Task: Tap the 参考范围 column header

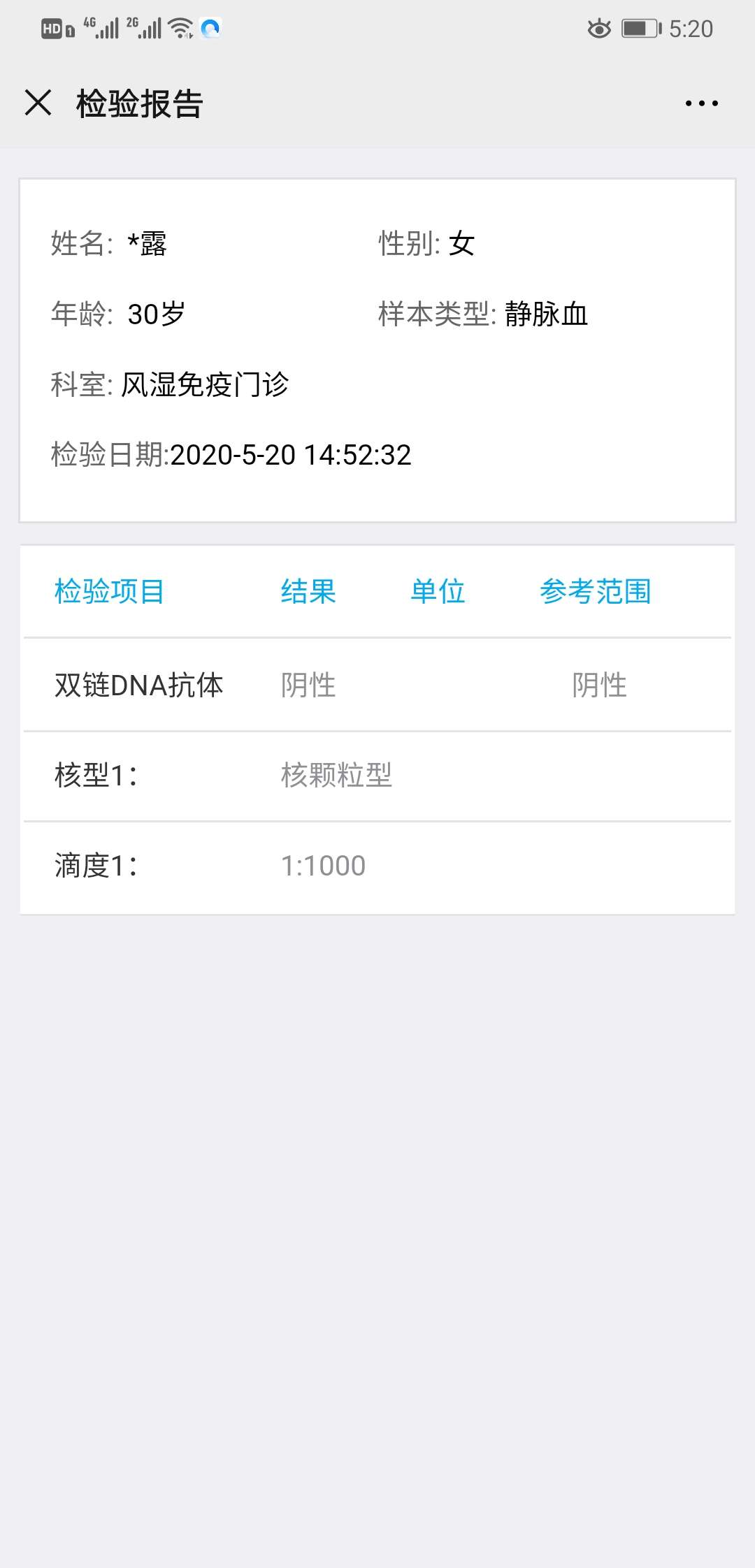Action: pos(595,591)
